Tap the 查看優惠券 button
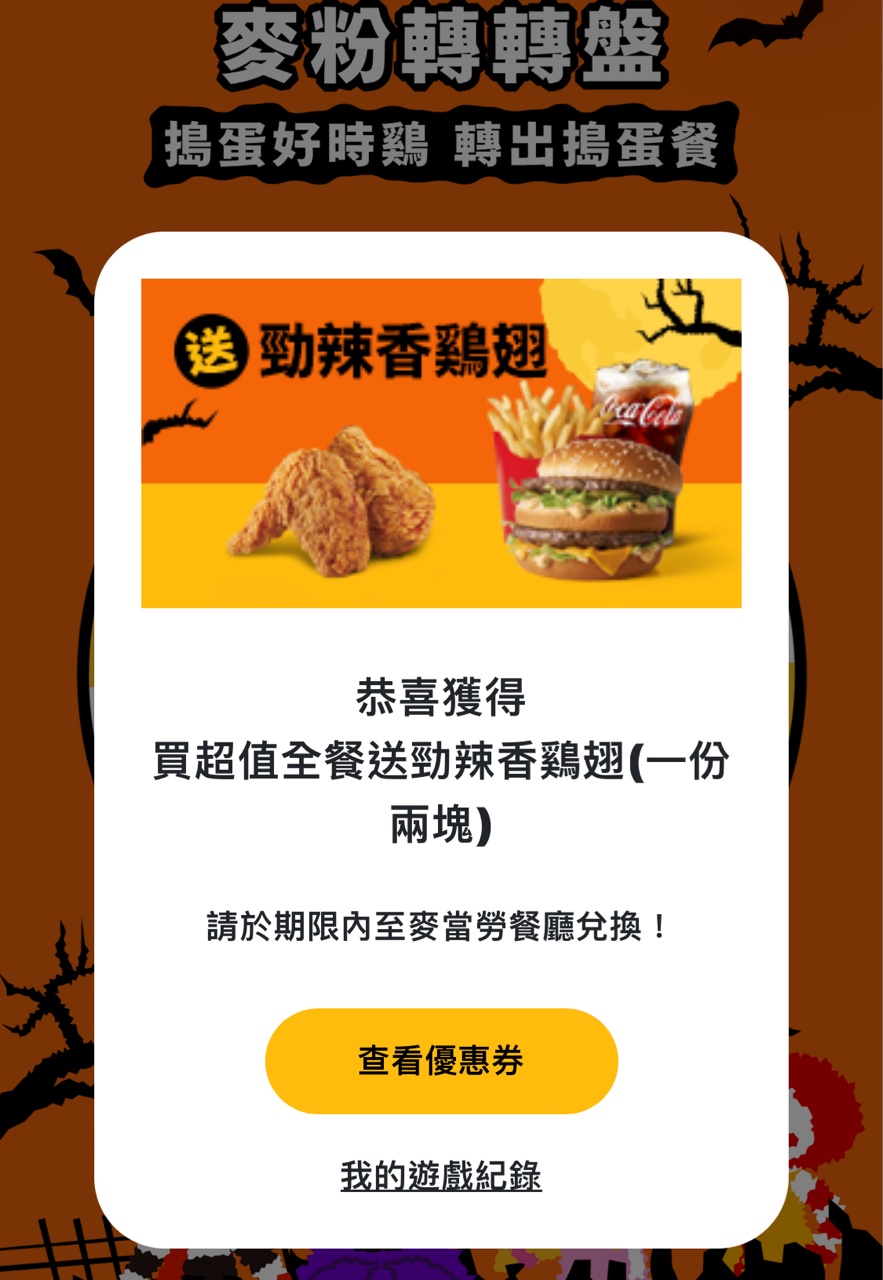883x1280 pixels. (441, 1061)
